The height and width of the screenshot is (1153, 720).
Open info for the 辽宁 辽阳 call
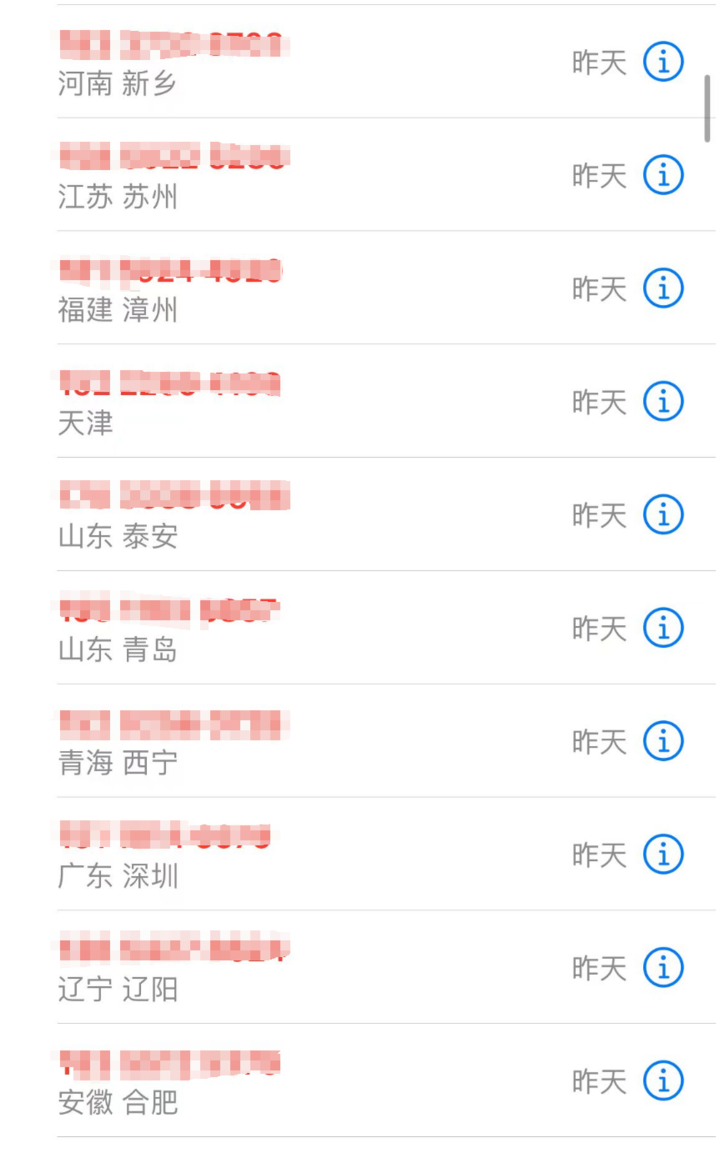[x=663, y=968]
